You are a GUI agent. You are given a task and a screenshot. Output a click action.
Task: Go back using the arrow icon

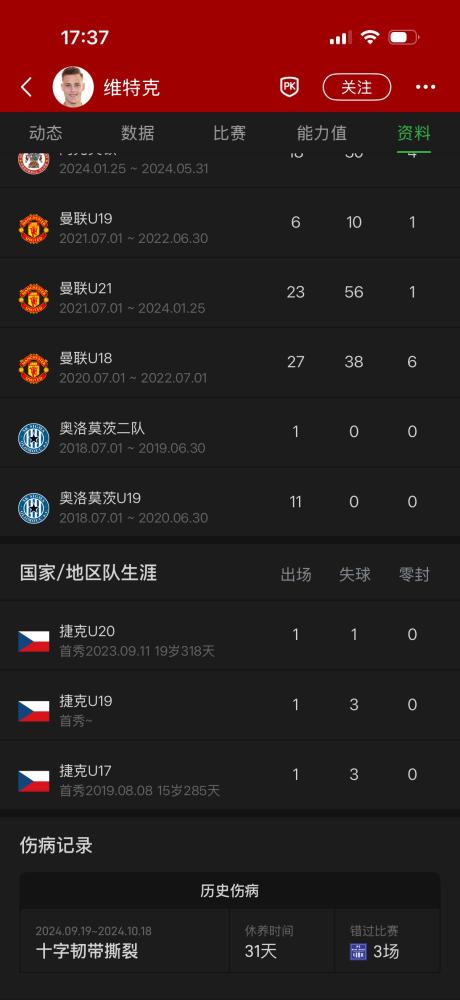[26, 87]
